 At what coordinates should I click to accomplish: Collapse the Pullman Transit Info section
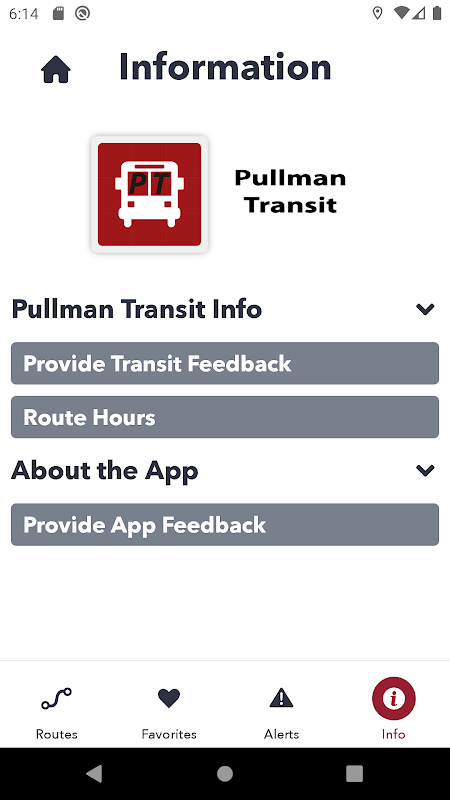[424, 309]
